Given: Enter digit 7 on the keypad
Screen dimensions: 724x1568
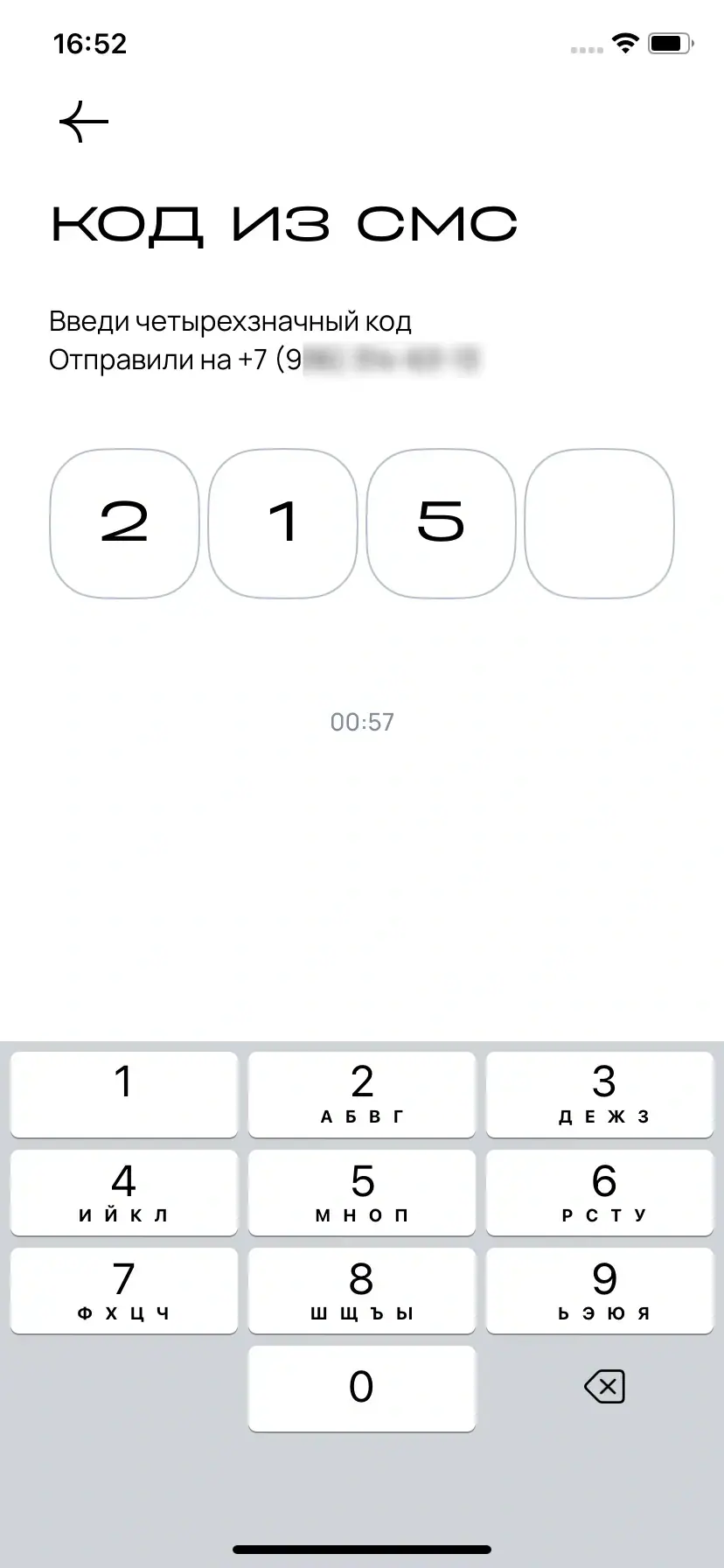Looking at the screenshot, I should [x=124, y=1290].
